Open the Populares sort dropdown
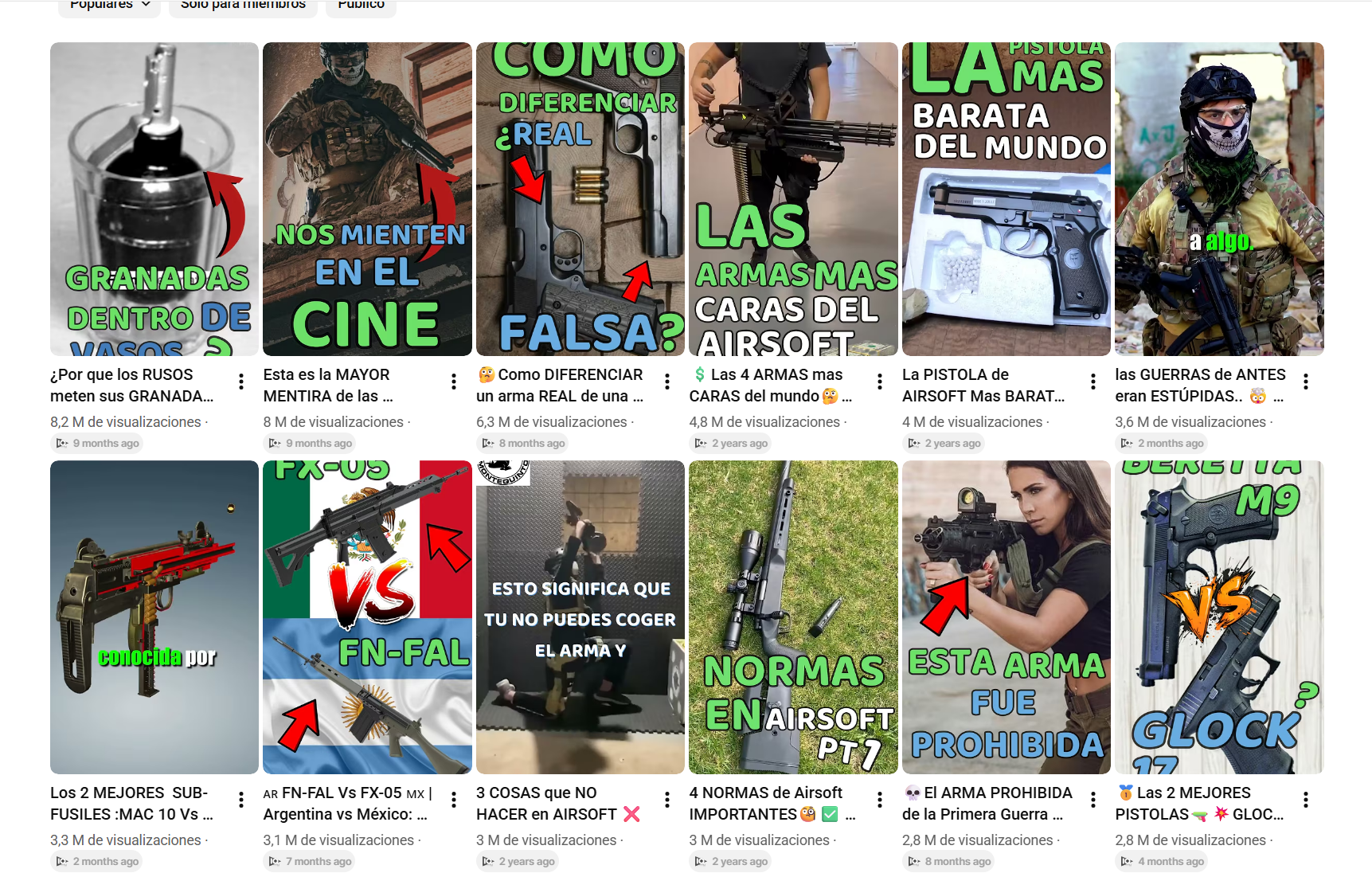 [109, 6]
